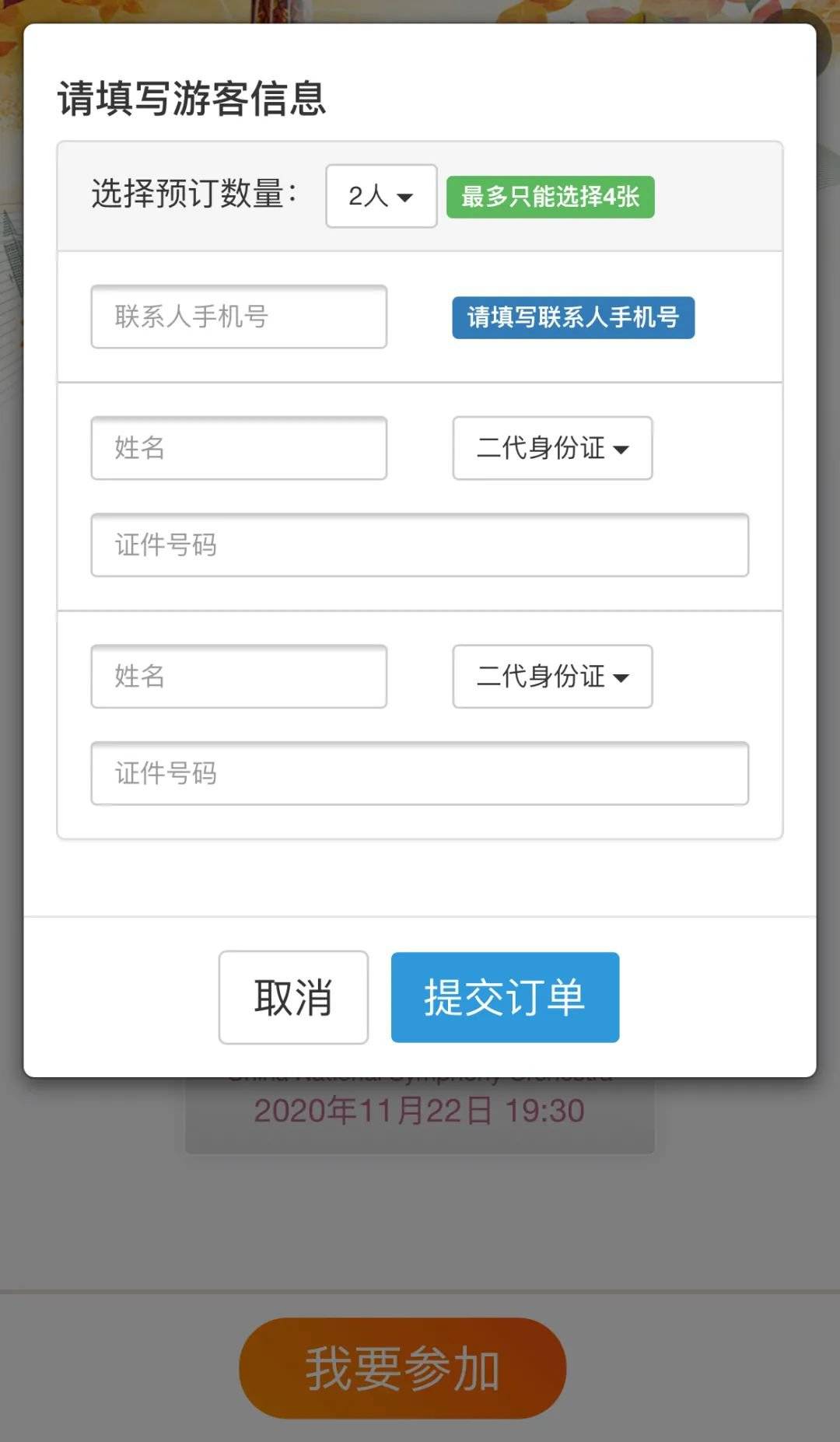This screenshot has height=1442, width=840.
Task: Focus the second visitor's 姓名 field
Action: coord(239,677)
